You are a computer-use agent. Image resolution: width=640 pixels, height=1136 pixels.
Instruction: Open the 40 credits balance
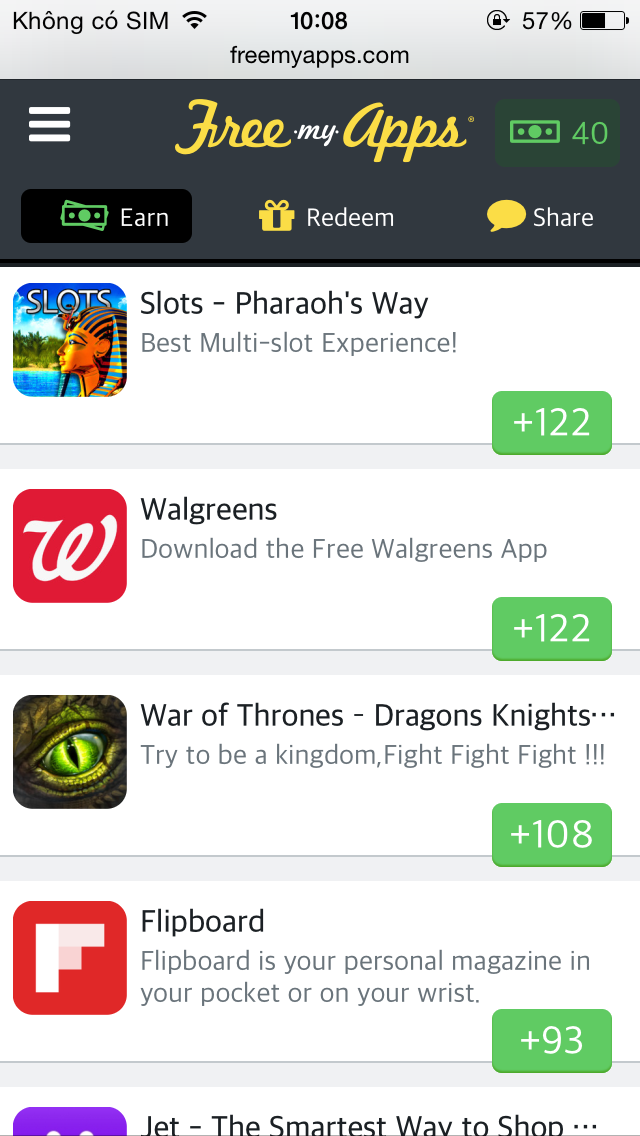point(557,132)
